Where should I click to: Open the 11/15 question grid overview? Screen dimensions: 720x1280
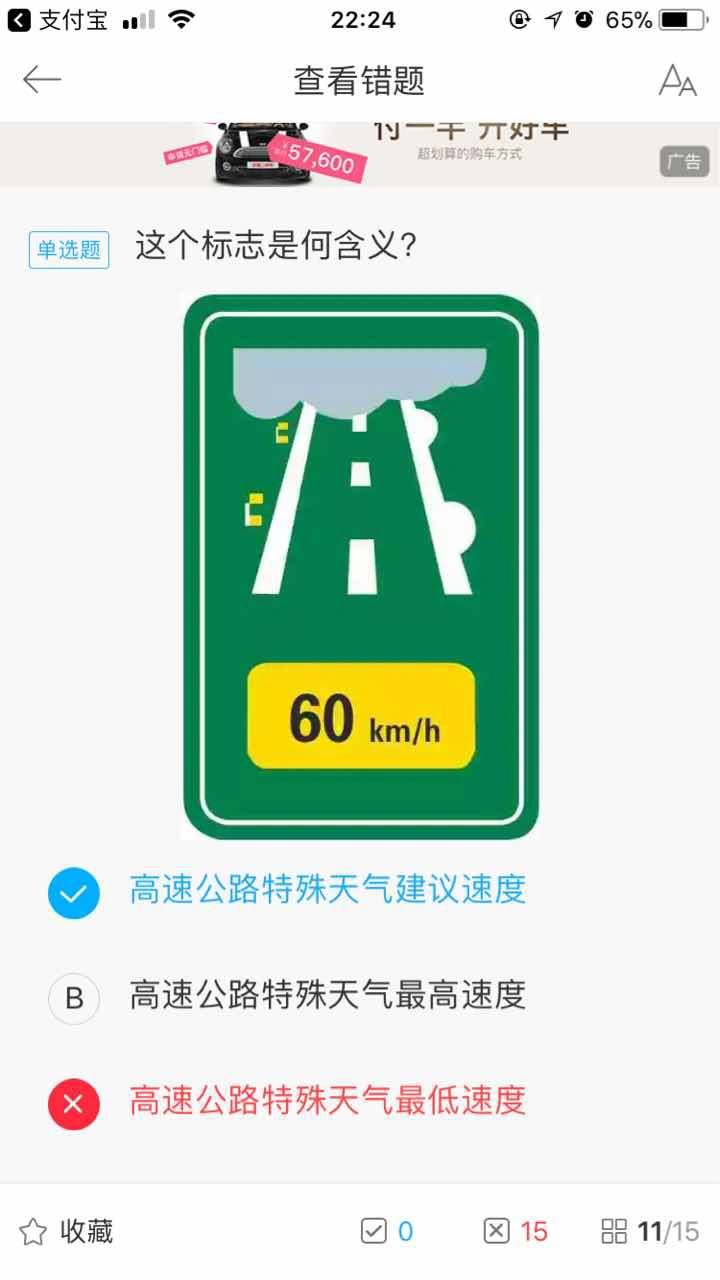tap(650, 1231)
